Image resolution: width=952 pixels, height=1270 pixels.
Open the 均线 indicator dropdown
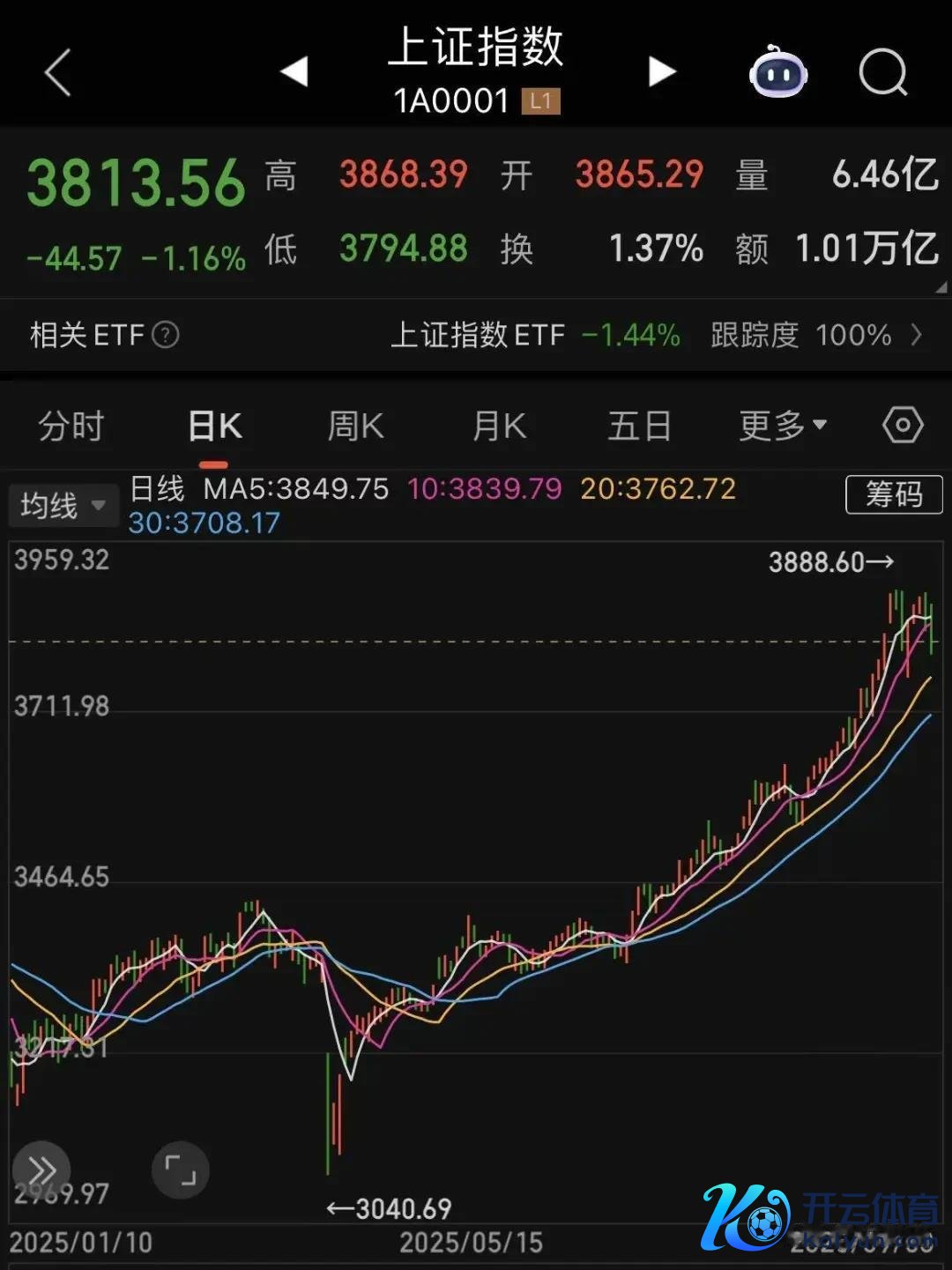point(63,505)
